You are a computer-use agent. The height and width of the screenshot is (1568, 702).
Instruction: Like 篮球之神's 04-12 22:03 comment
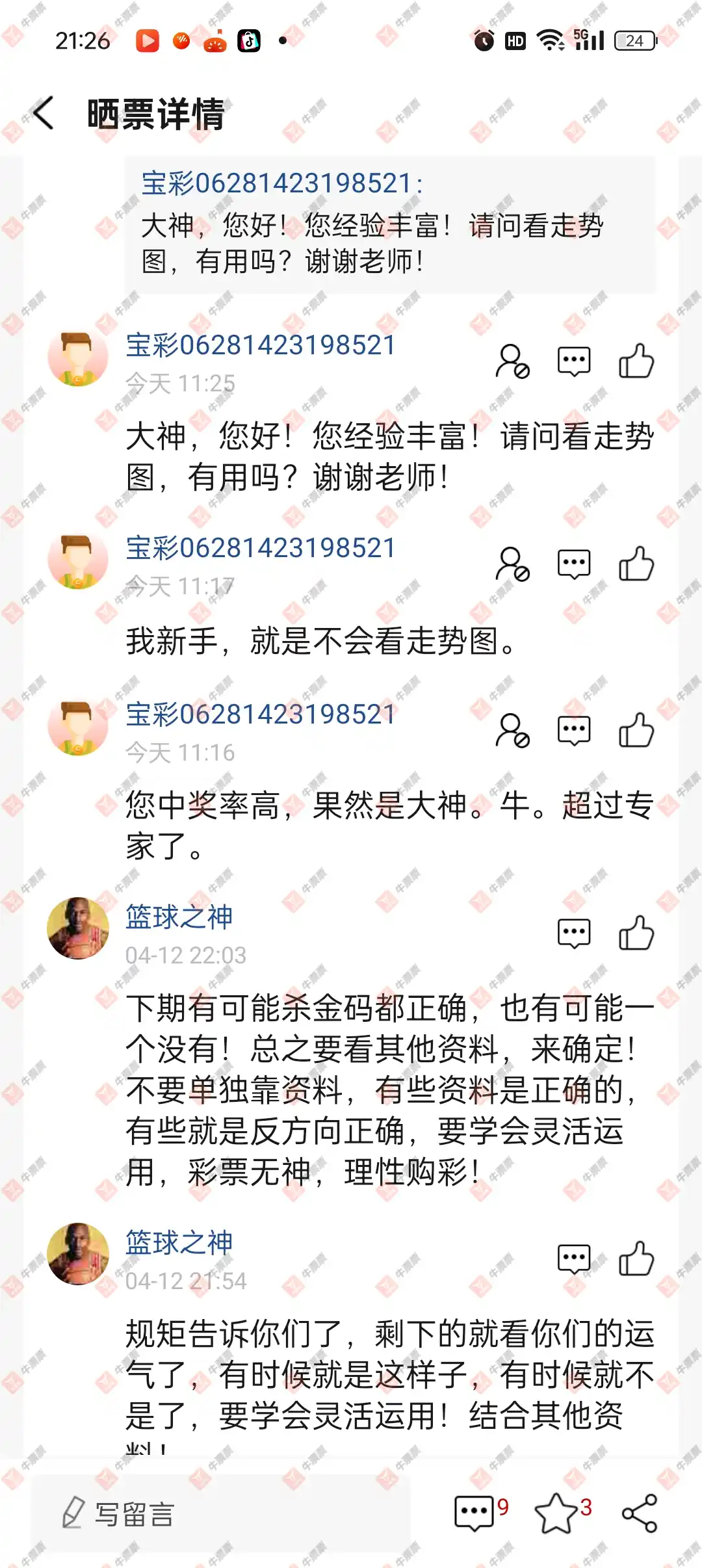pos(636,934)
